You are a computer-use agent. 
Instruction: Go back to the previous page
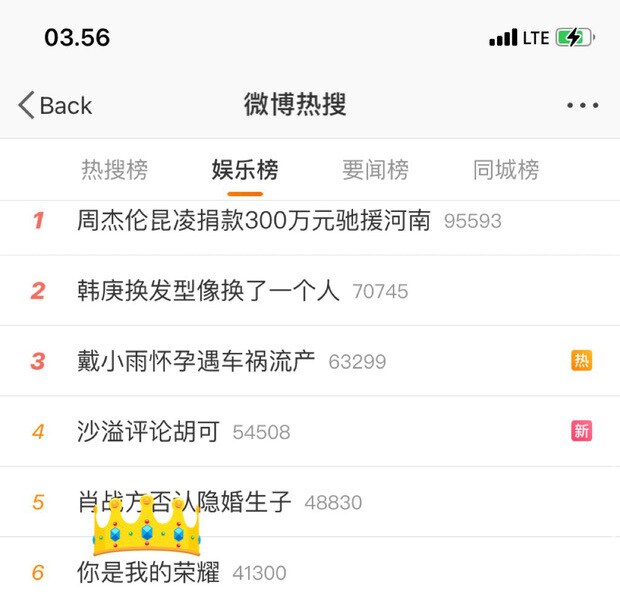55,105
